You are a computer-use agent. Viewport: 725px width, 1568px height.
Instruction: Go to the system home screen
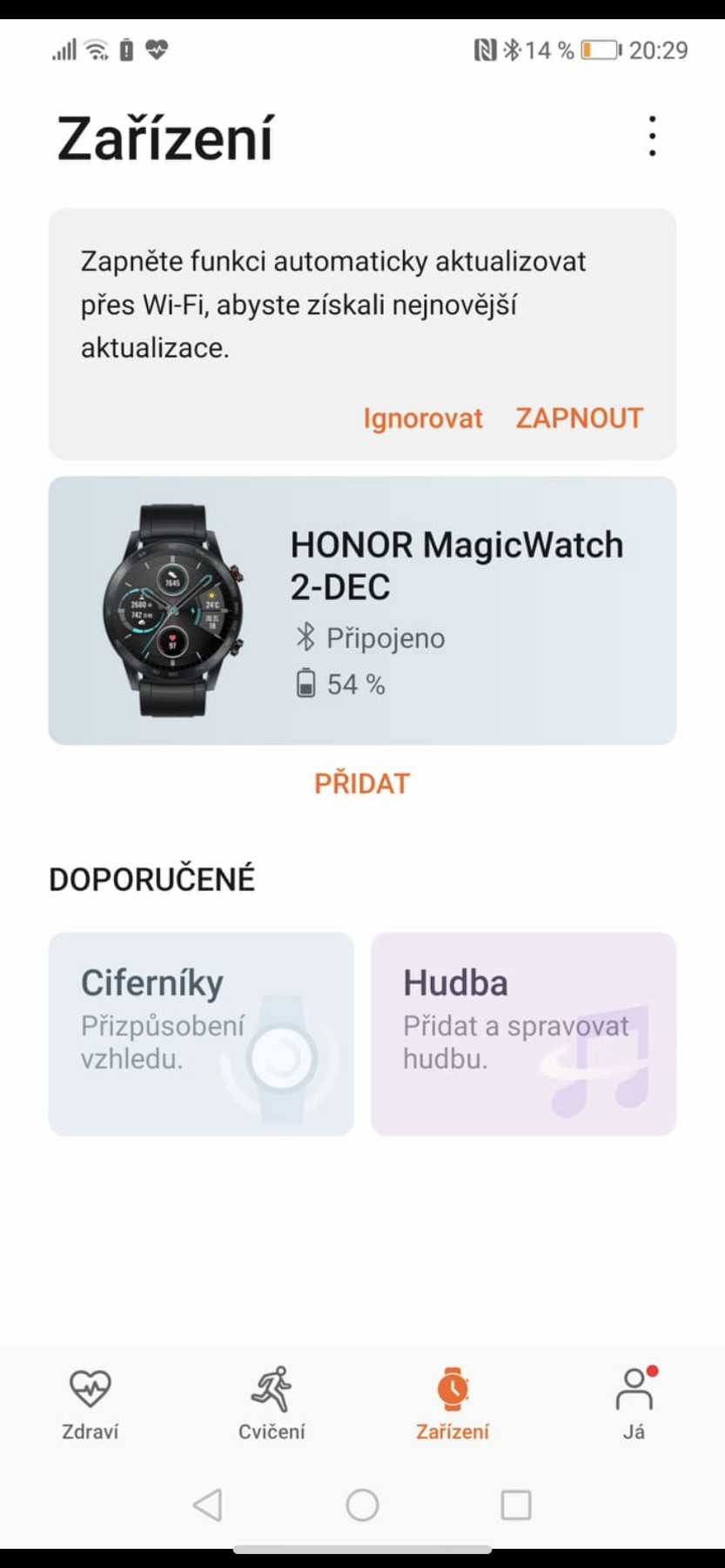pos(362,1504)
